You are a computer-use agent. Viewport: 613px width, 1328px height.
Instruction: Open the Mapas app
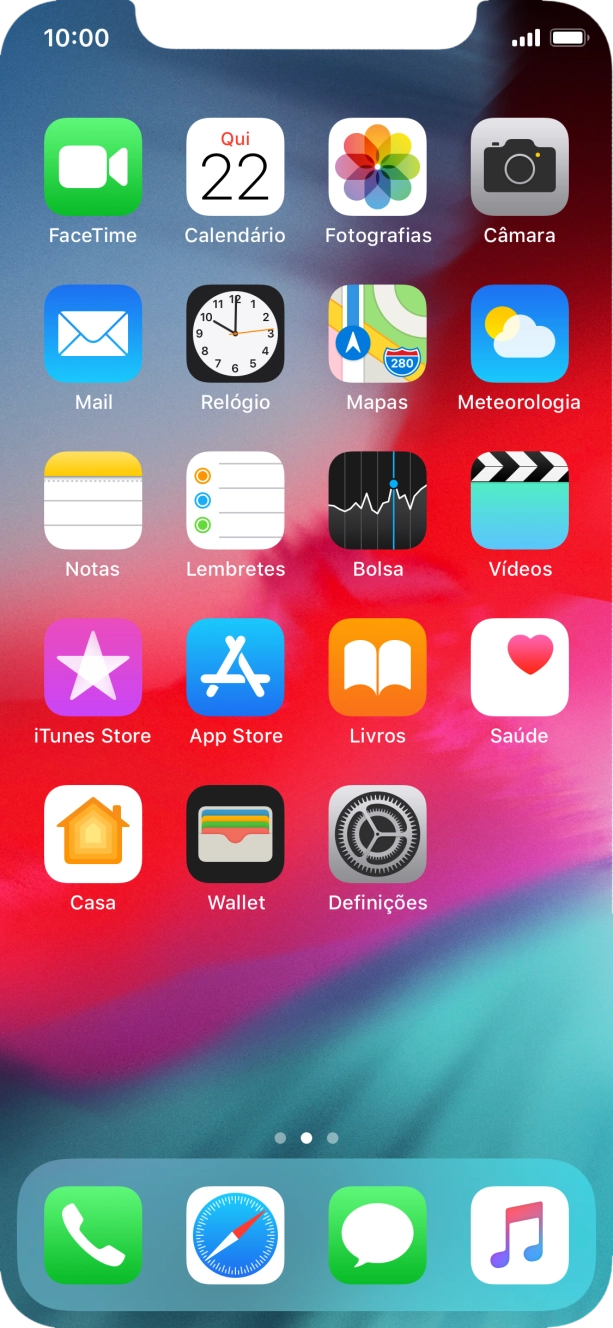pyautogui.click(x=378, y=334)
